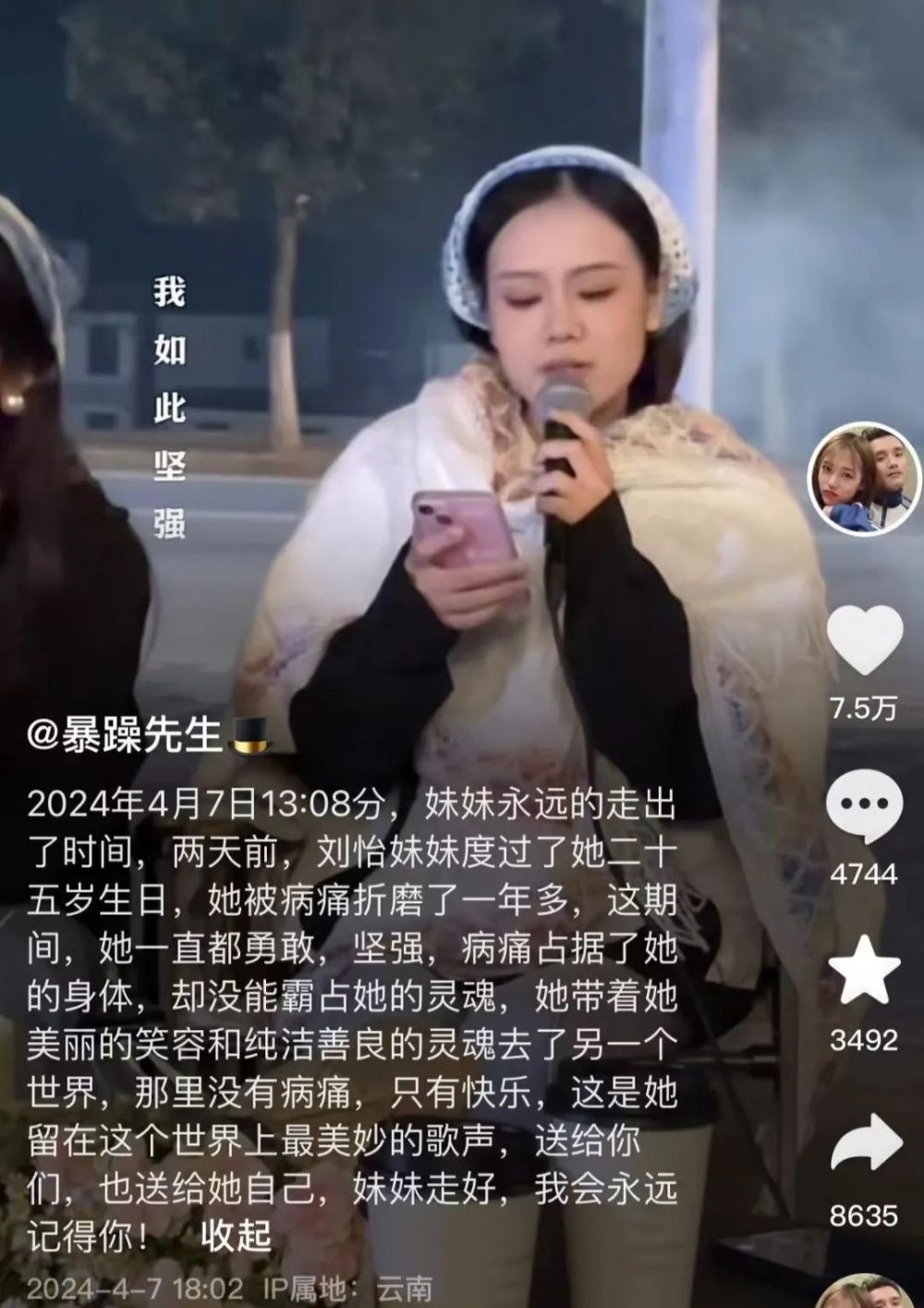This screenshot has width=924, height=1308.
Task: Add the video to favorites with the star
Action: (x=864, y=969)
